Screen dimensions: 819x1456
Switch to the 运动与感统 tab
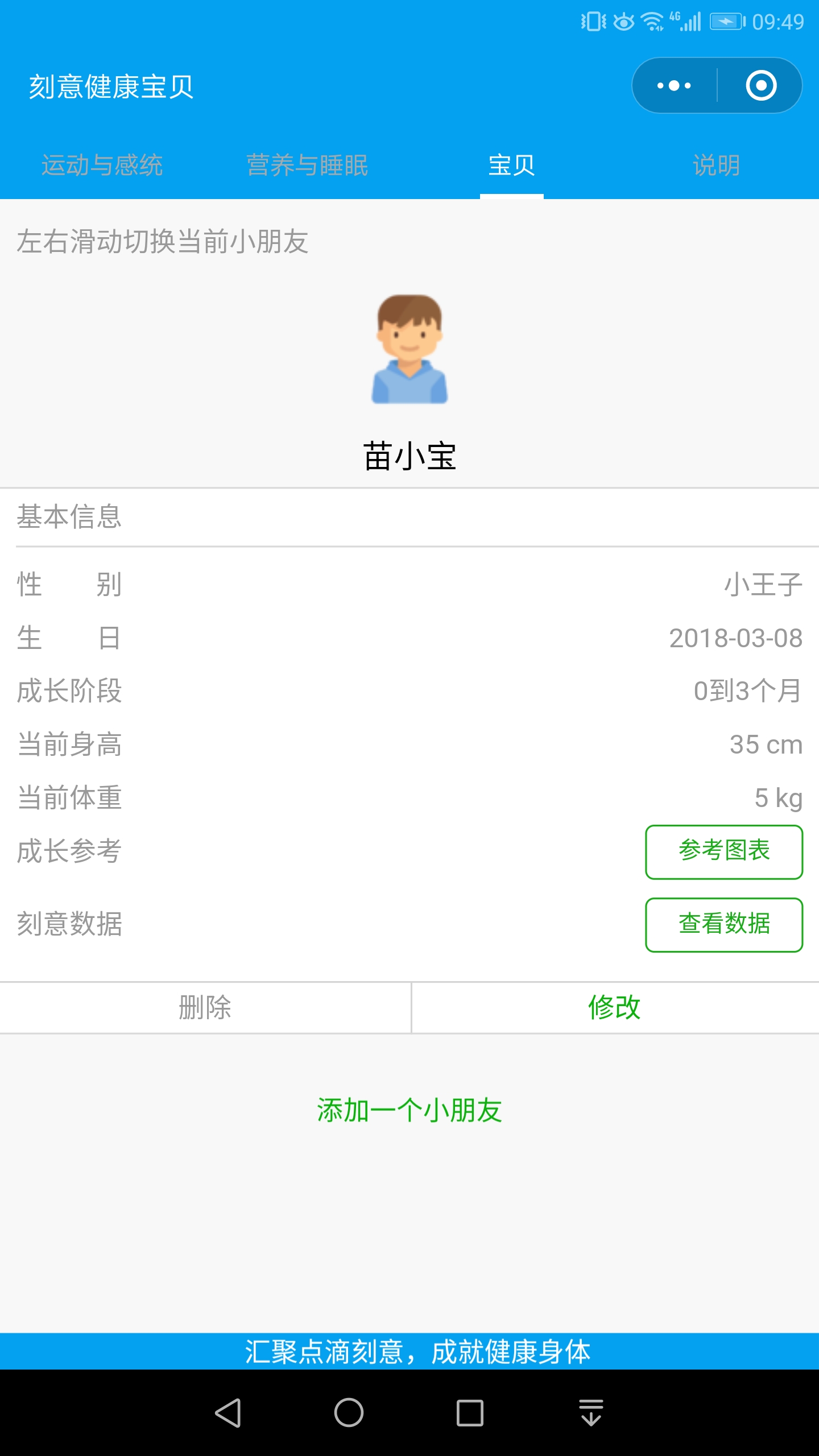point(102,166)
